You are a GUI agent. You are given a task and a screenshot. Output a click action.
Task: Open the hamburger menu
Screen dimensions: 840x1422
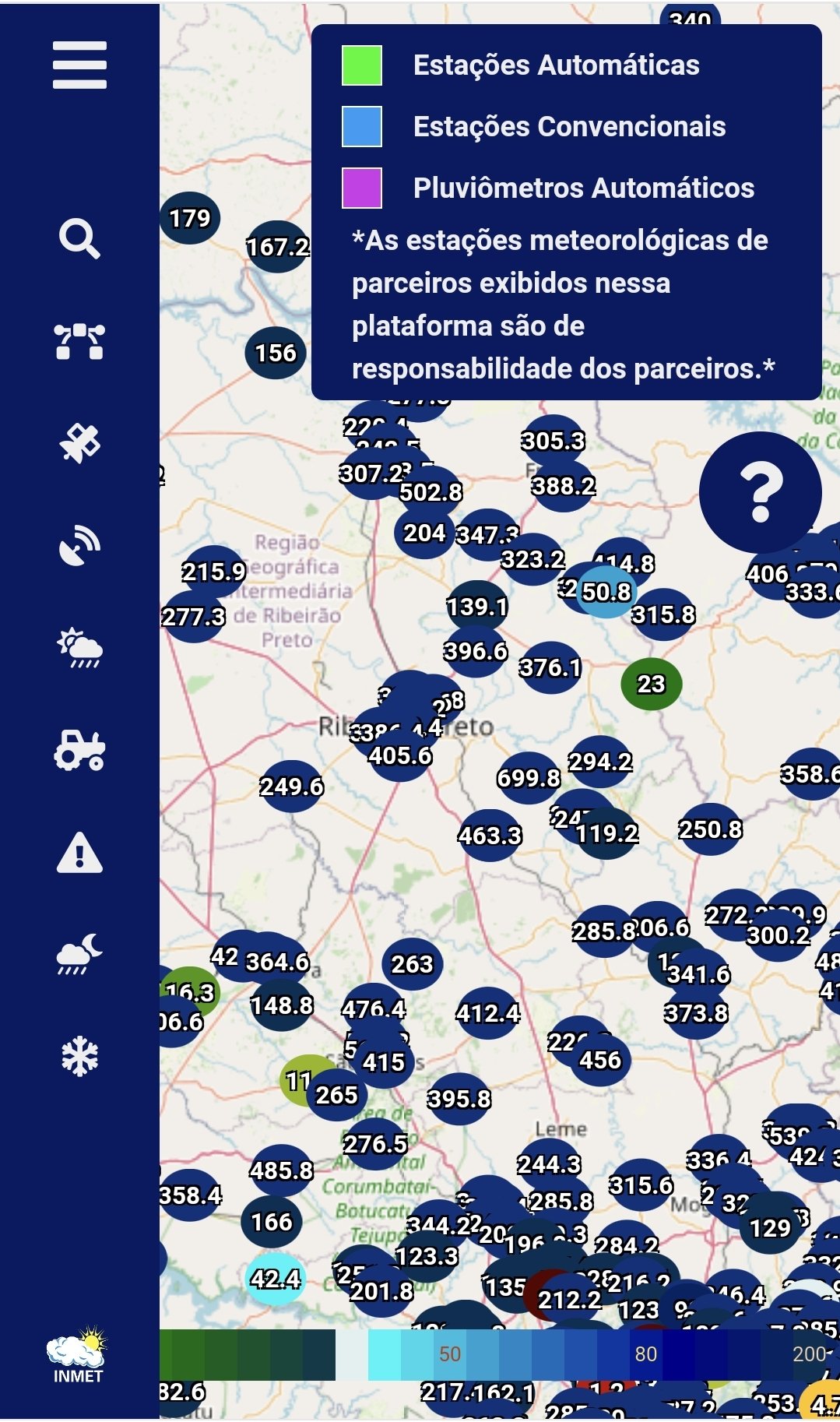(79, 65)
